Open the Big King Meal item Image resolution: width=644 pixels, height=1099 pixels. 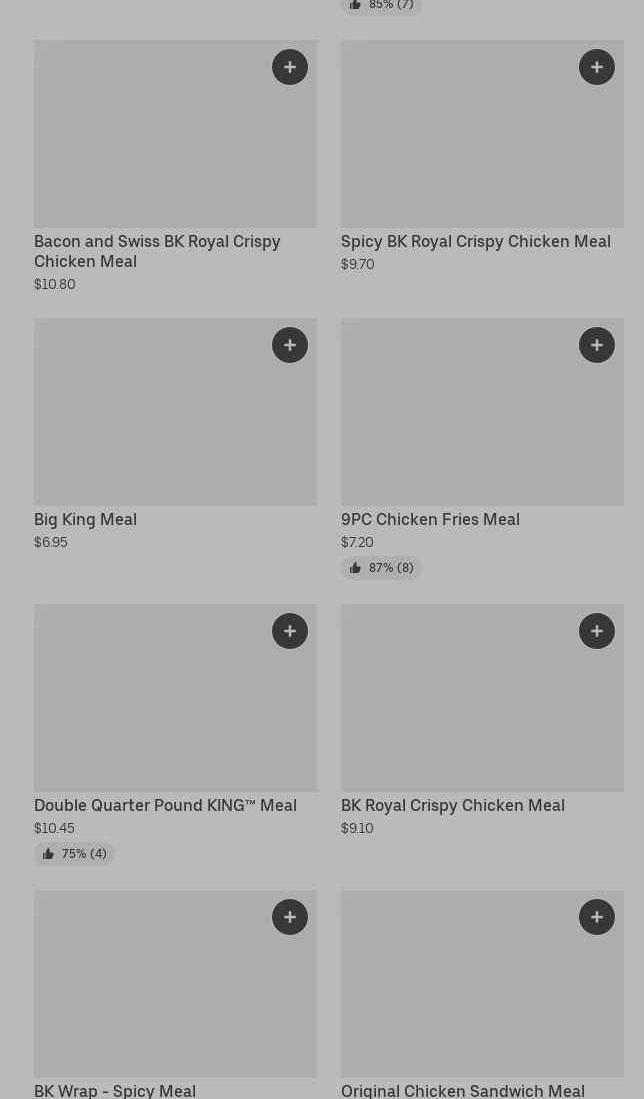(85, 519)
